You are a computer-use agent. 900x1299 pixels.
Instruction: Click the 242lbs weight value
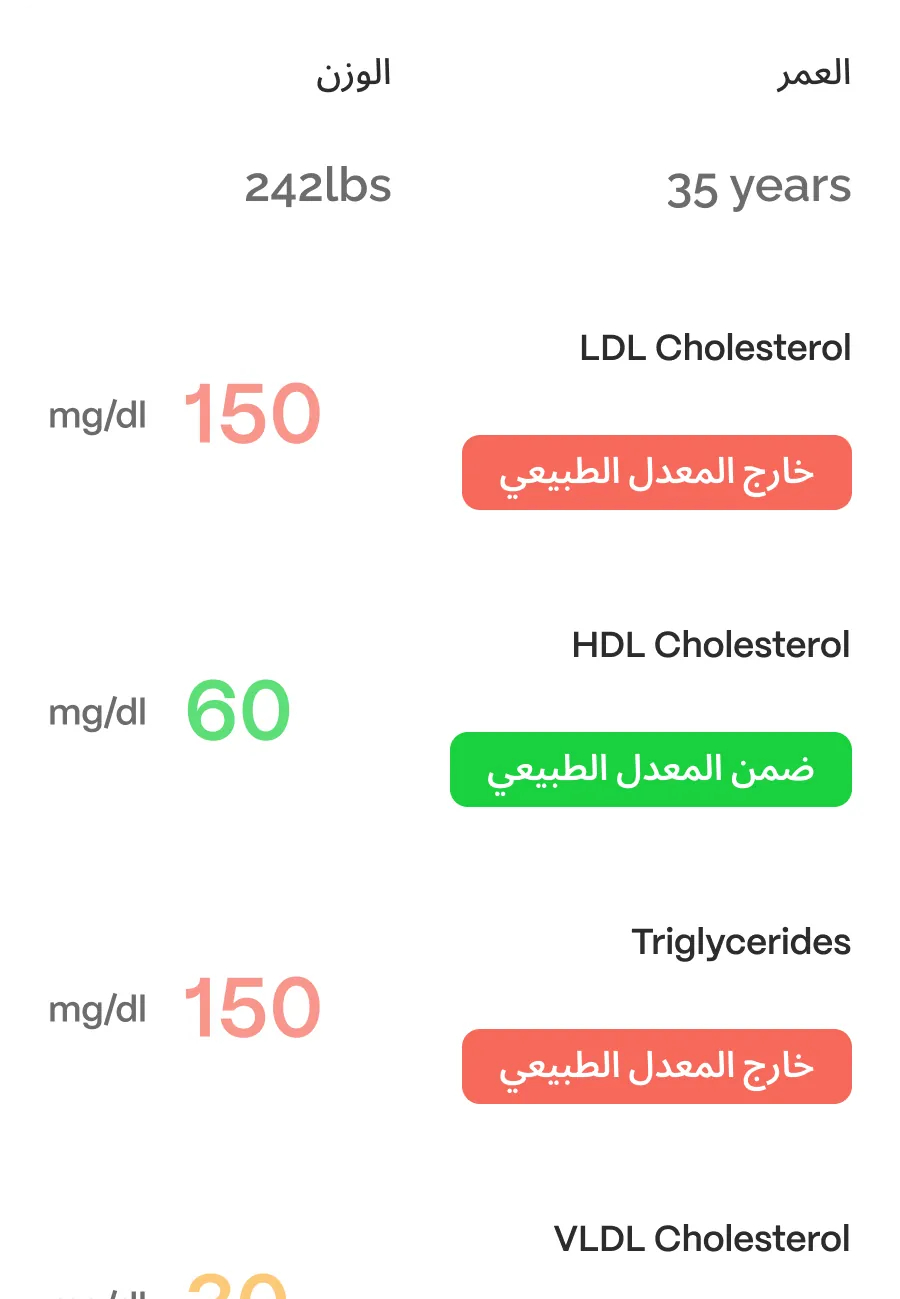click(316, 185)
